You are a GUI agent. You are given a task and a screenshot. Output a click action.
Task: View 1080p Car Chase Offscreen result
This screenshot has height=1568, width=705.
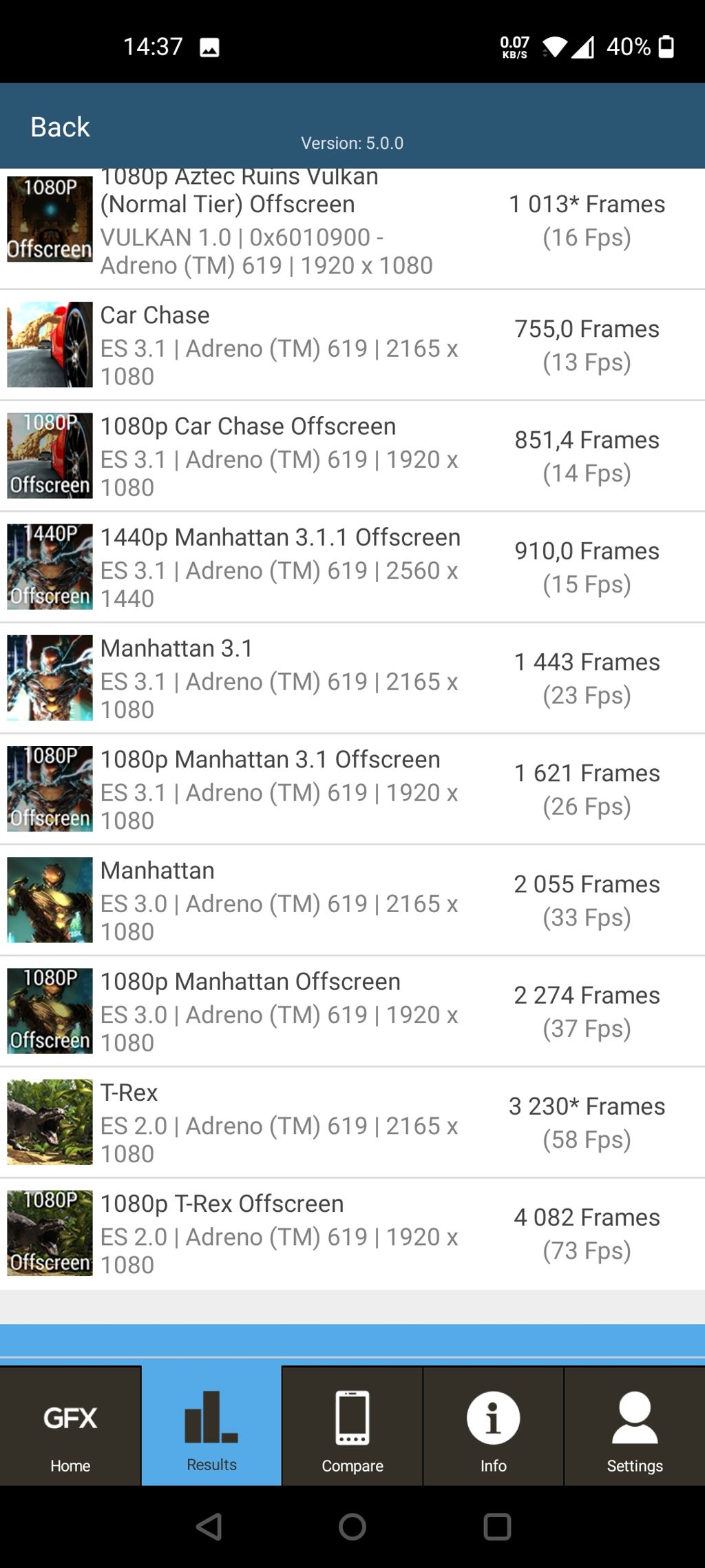click(352, 456)
